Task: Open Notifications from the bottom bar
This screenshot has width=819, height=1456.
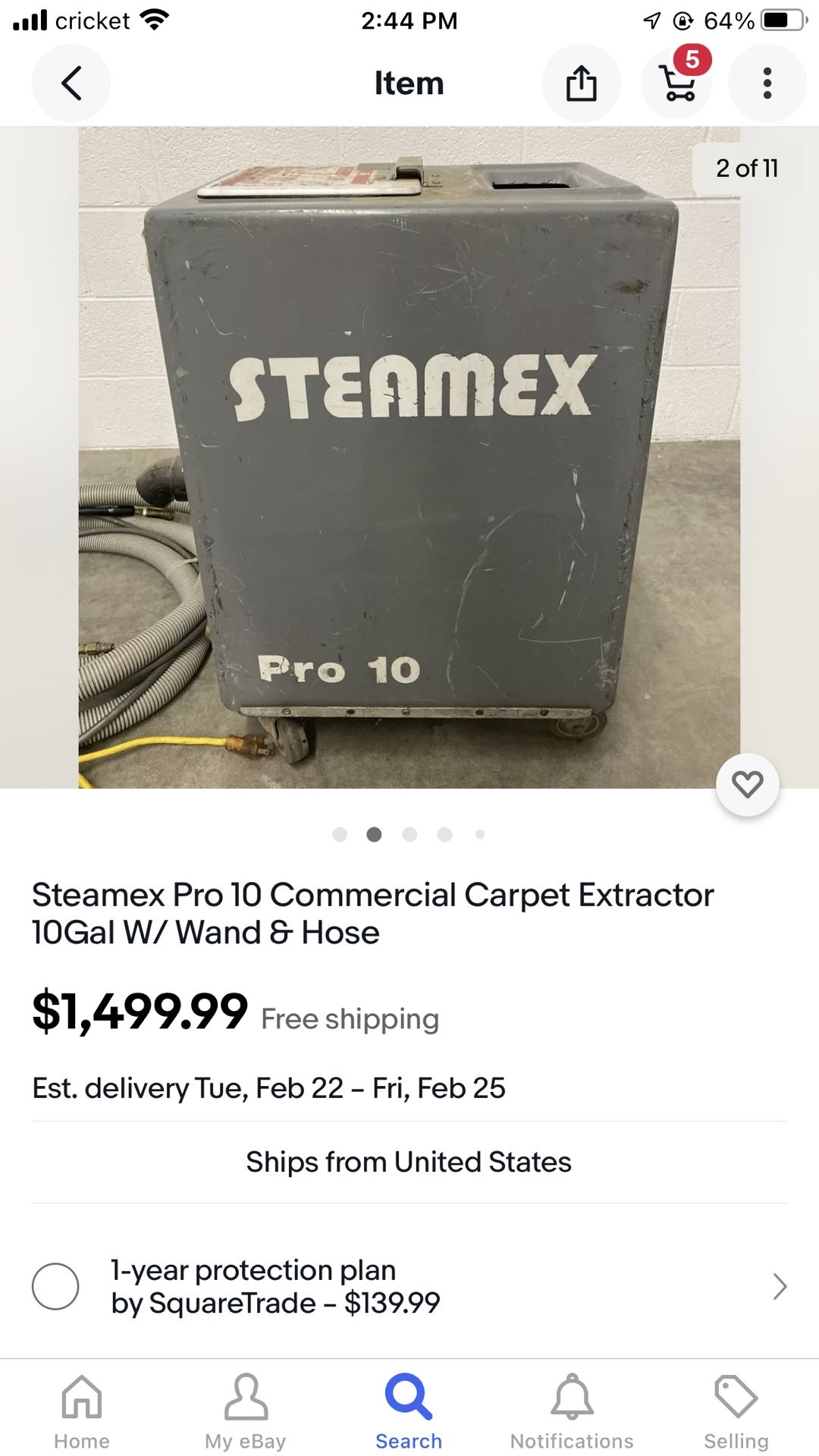Action: pos(573,1410)
